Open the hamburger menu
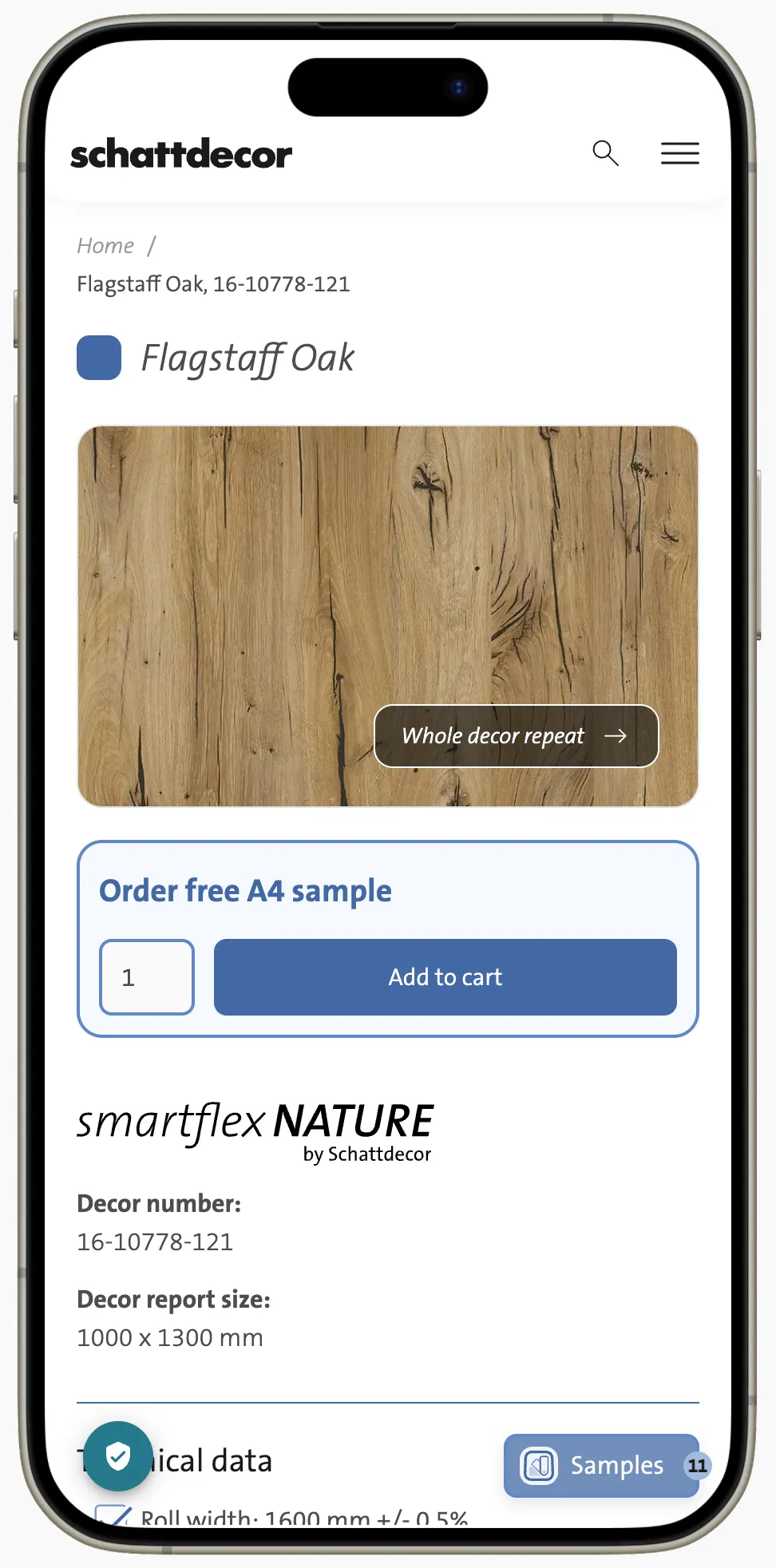 679,152
